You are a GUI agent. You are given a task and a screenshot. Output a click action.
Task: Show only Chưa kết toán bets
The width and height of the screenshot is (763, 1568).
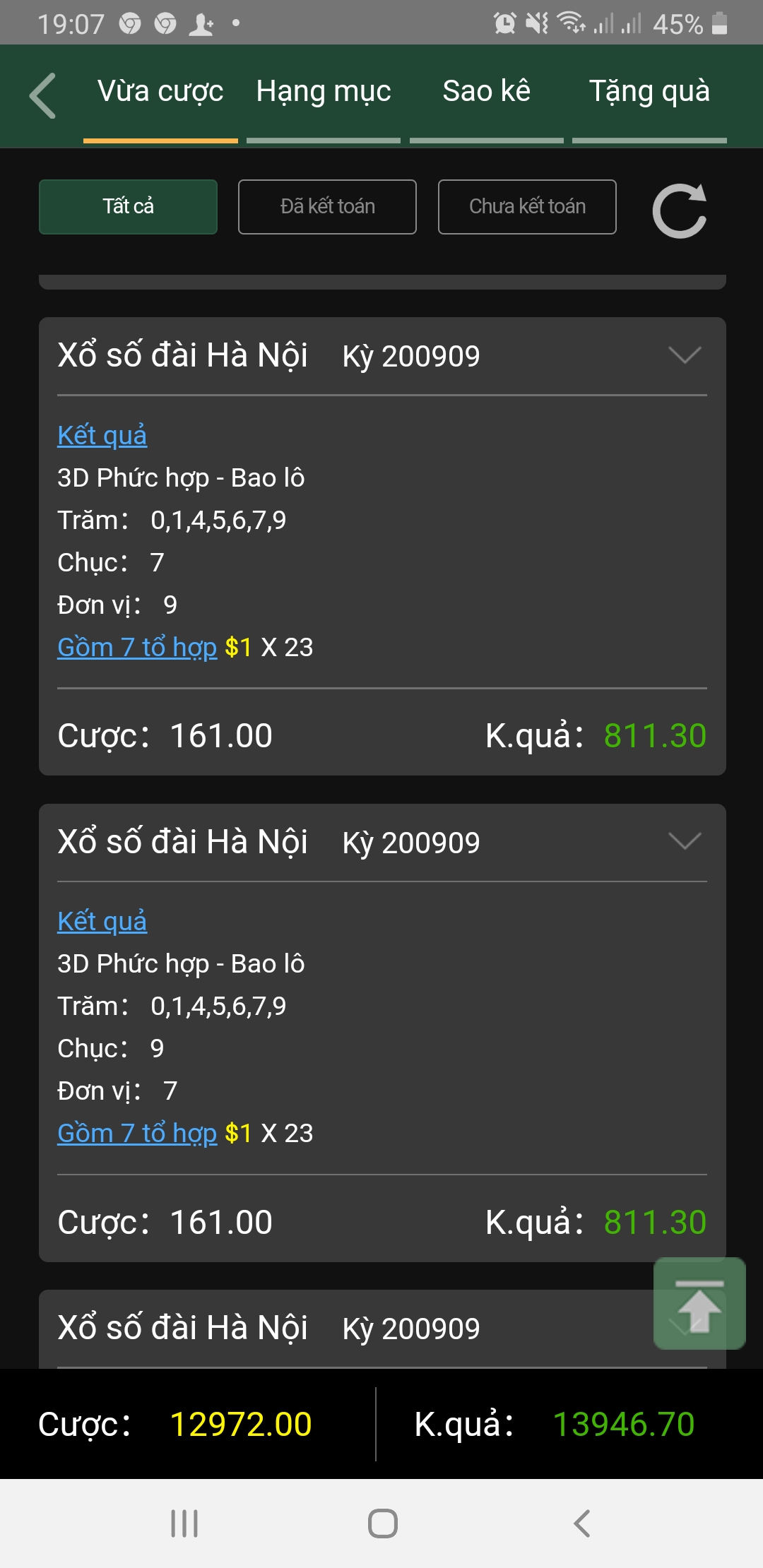[x=527, y=206]
